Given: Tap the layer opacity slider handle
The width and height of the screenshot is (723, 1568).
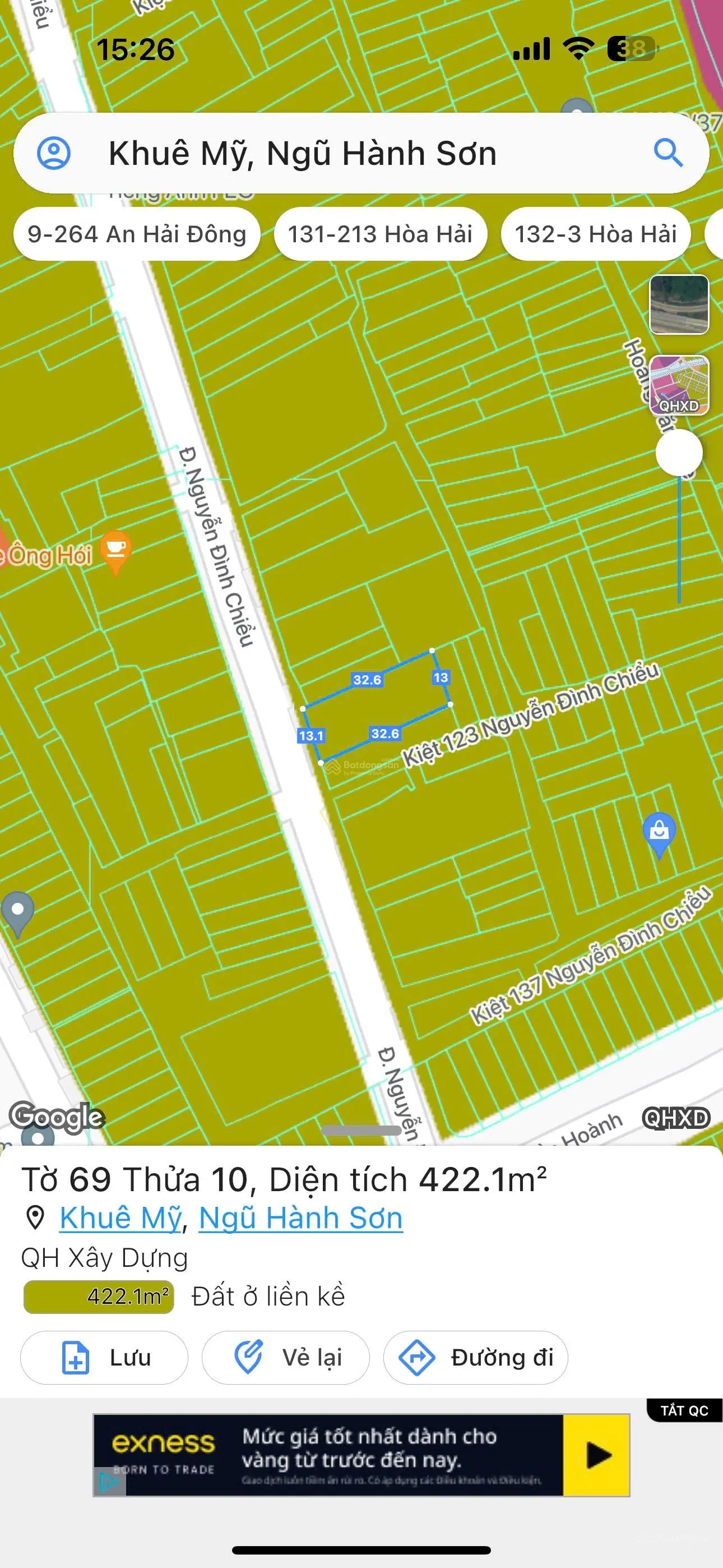Looking at the screenshot, I should (679, 452).
